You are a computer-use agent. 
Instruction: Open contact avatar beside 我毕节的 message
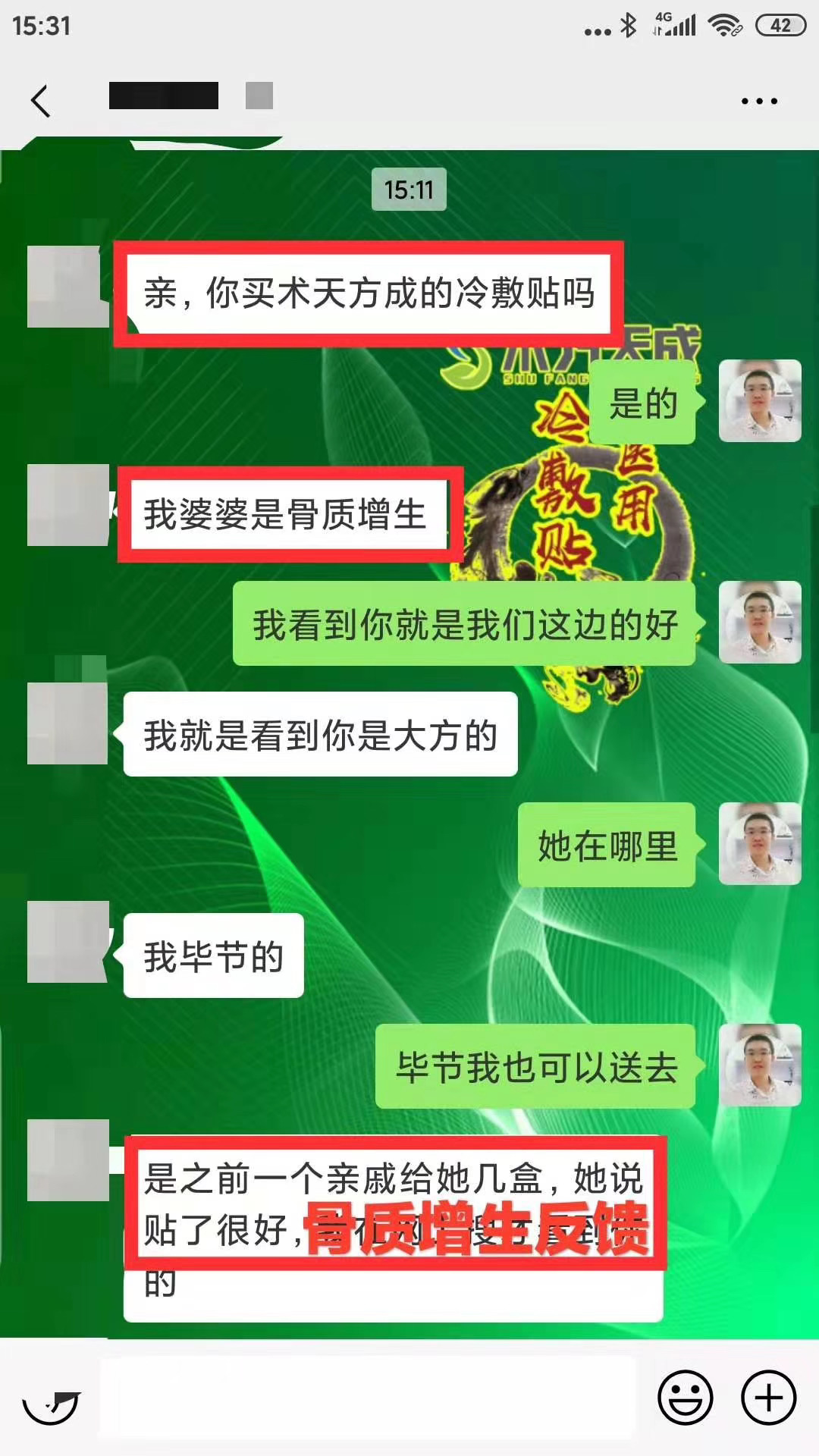[x=68, y=942]
